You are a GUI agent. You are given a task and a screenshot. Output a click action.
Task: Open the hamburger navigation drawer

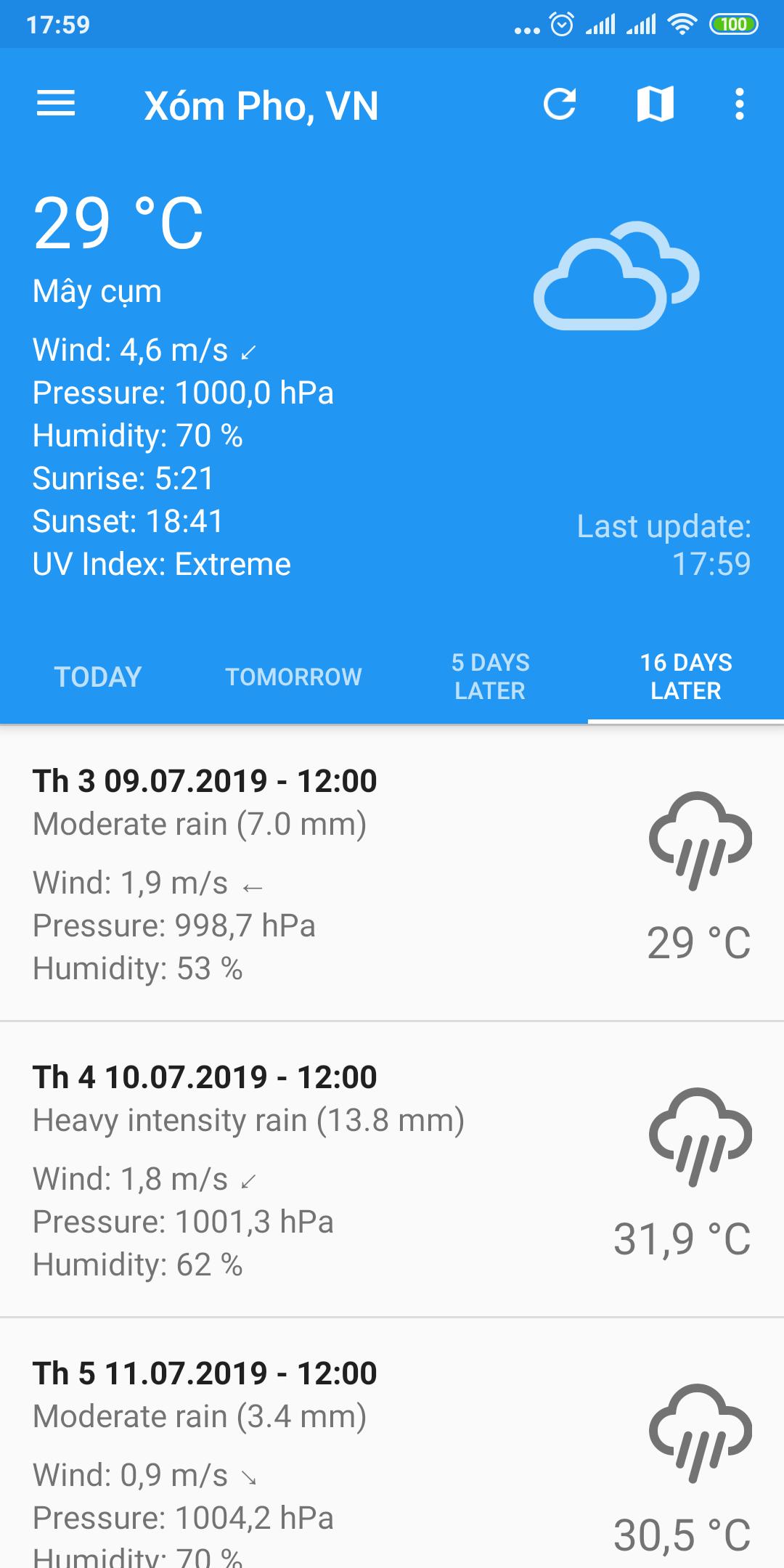tap(56, 104)
